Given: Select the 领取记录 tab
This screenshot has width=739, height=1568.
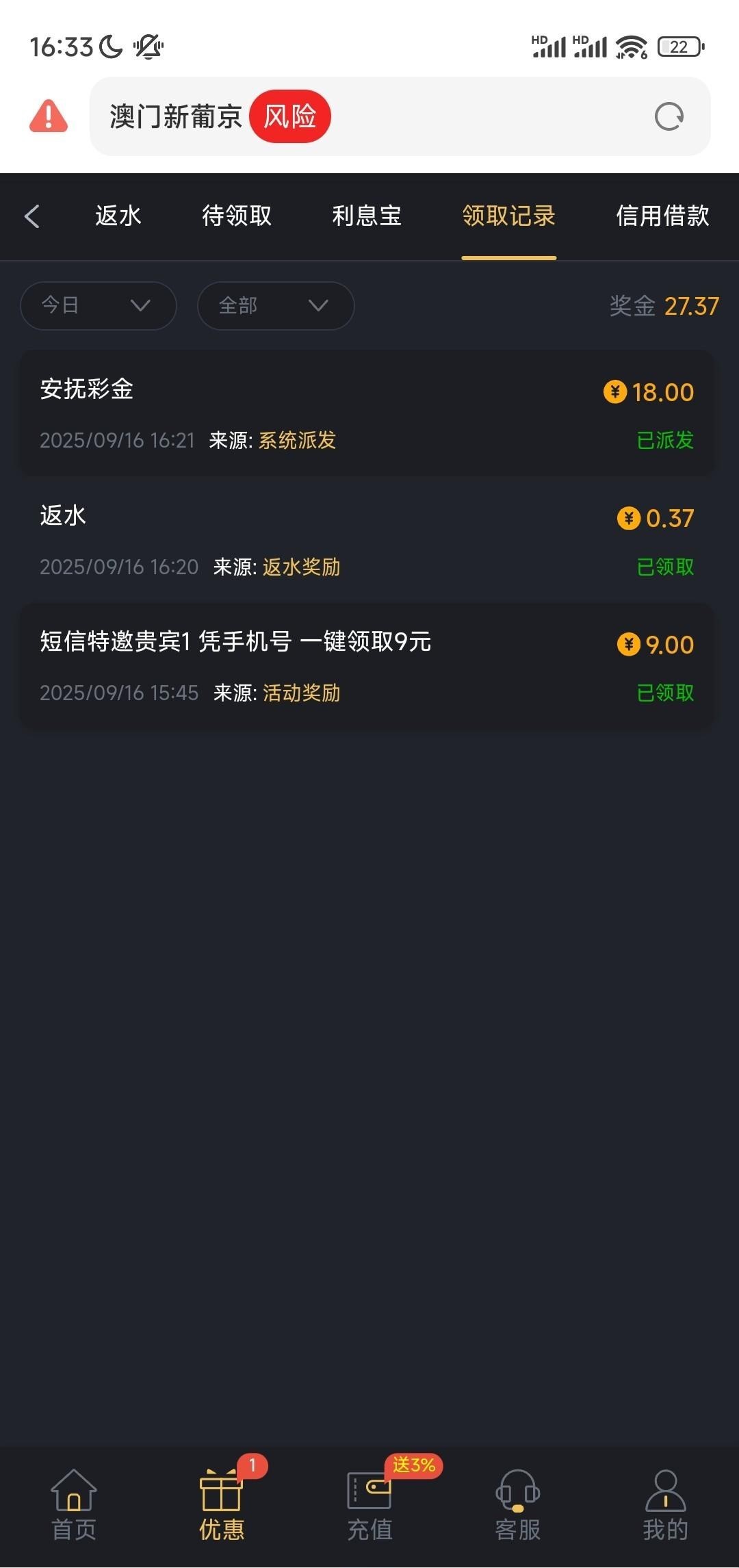Looking at the screenshot, I should pos(508,216).
